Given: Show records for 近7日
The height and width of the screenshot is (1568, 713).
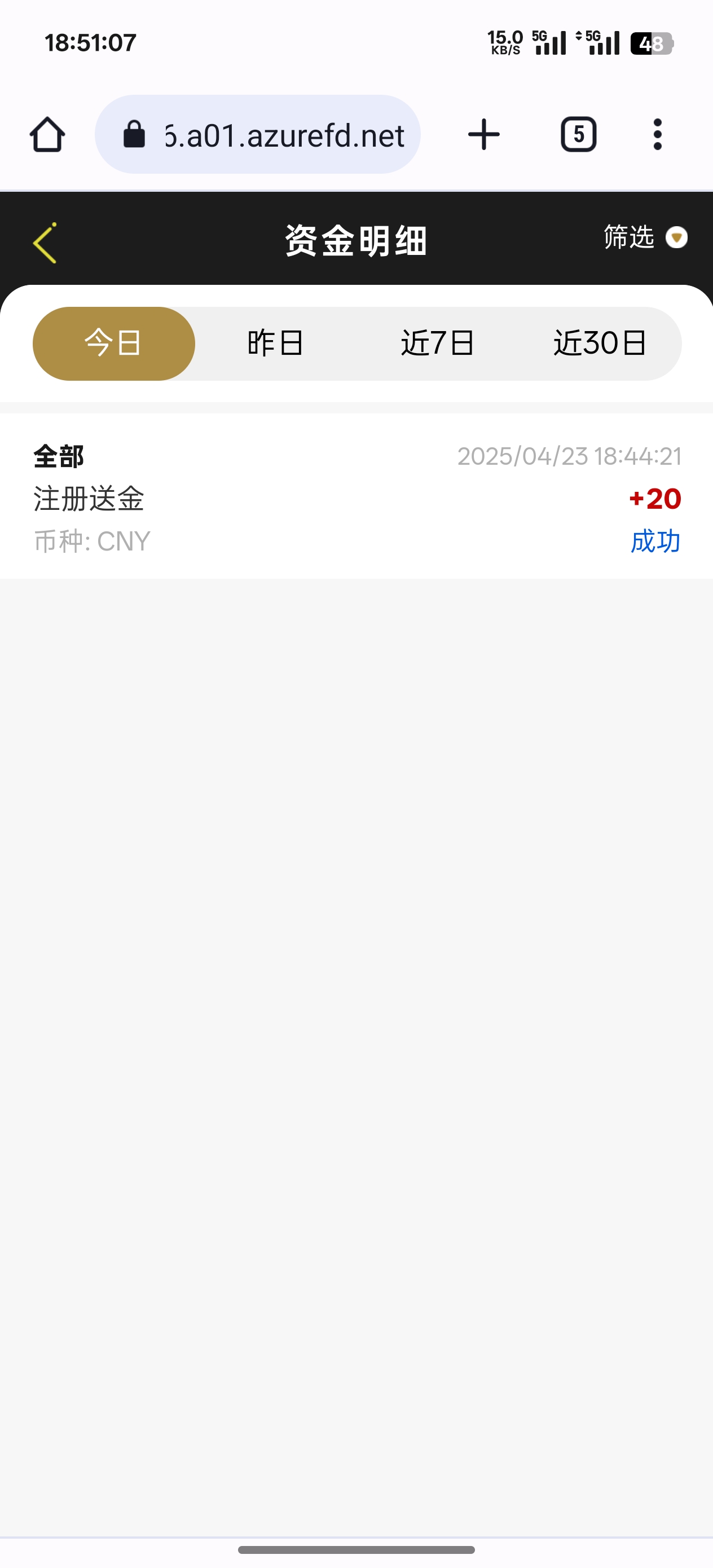Looking at the screenshot, I should (438, 343).
